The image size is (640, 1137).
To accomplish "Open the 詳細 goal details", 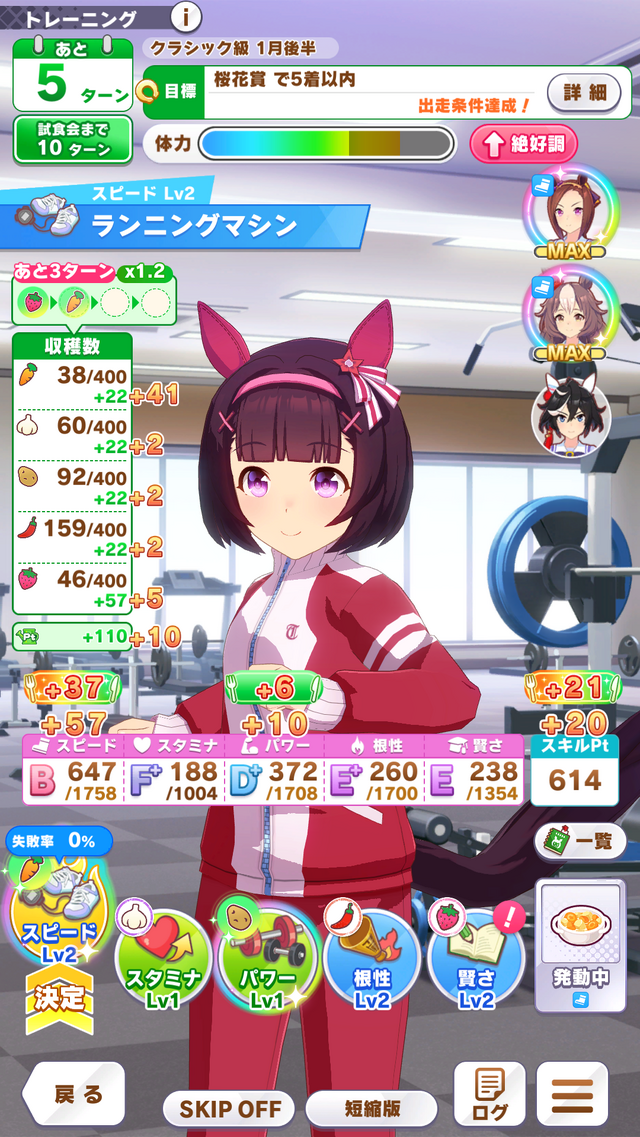I will coord(584,92).
